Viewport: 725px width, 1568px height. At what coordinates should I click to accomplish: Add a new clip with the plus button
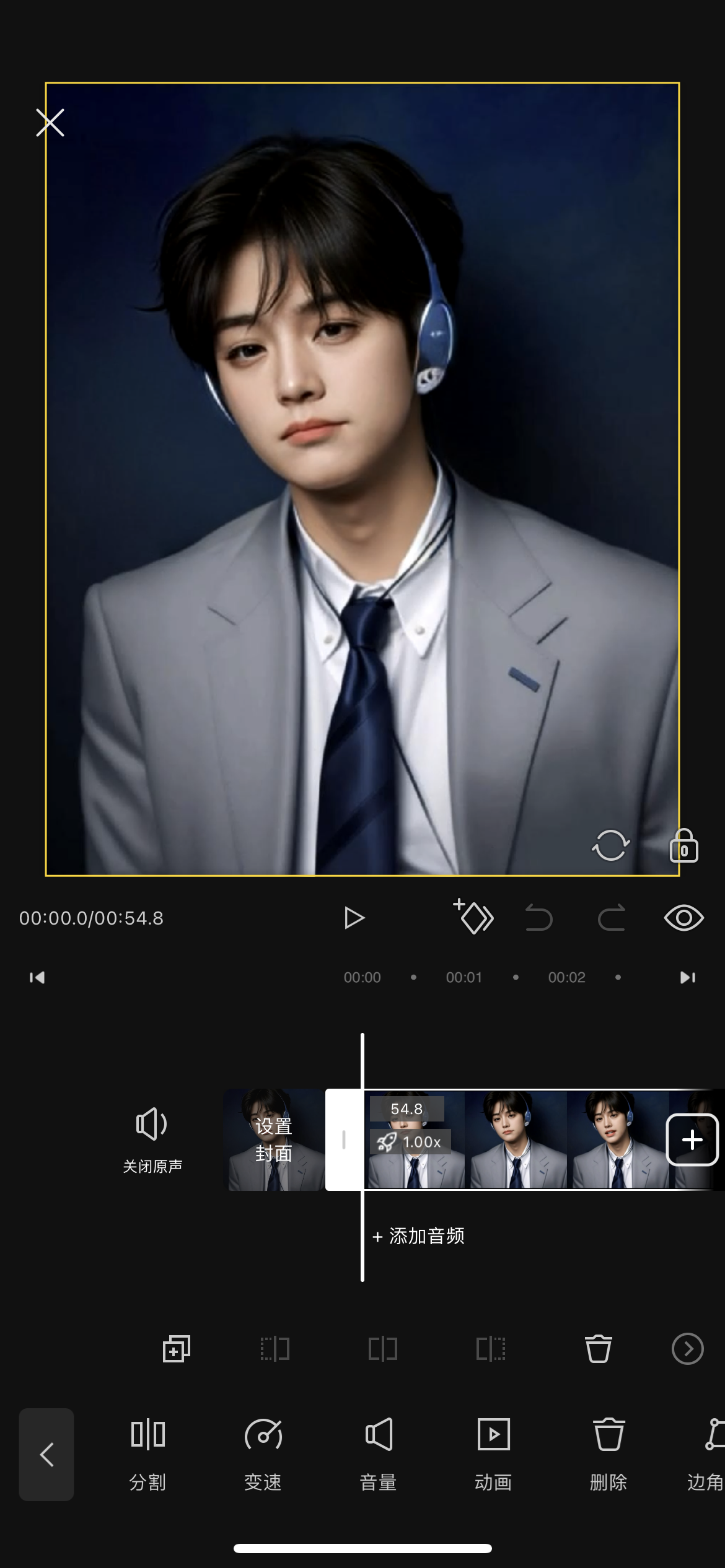(692, 1139)
